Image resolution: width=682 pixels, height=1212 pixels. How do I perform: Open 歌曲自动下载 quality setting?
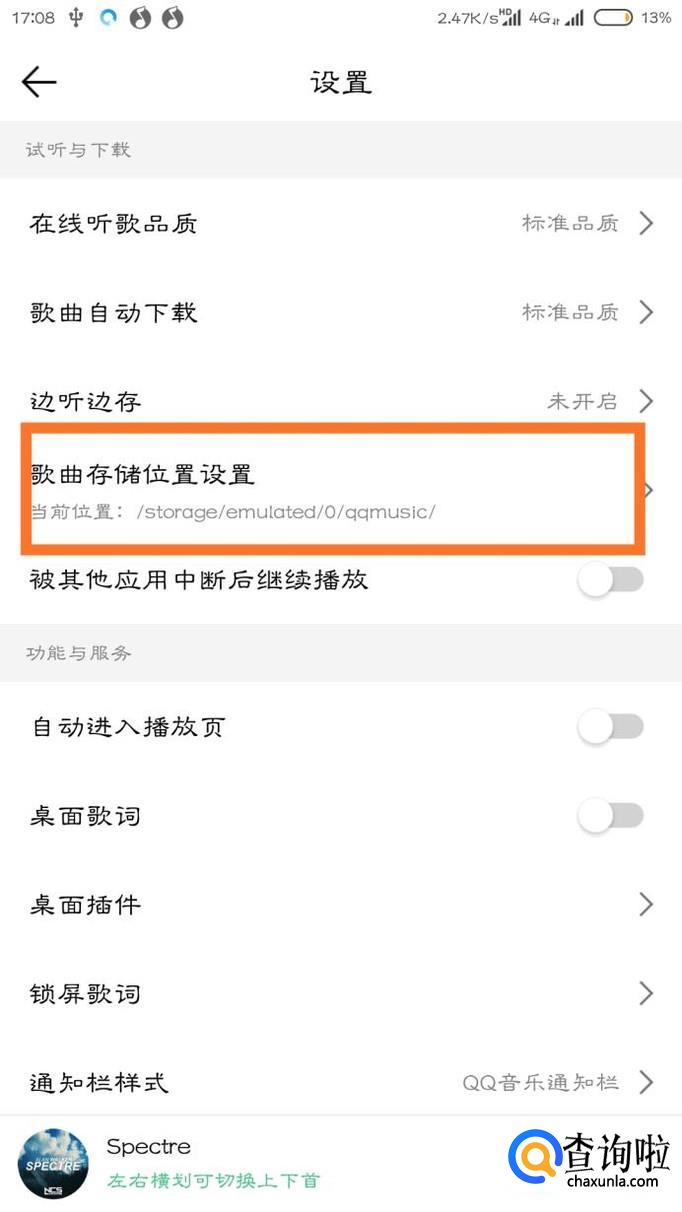pos(341,312)
